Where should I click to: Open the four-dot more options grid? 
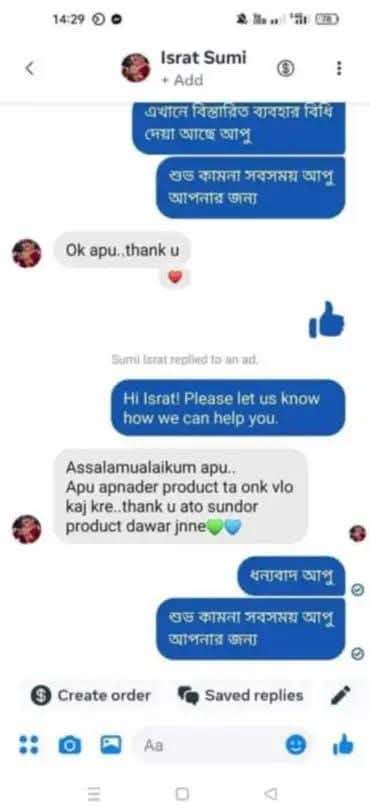tap(29, 745)
